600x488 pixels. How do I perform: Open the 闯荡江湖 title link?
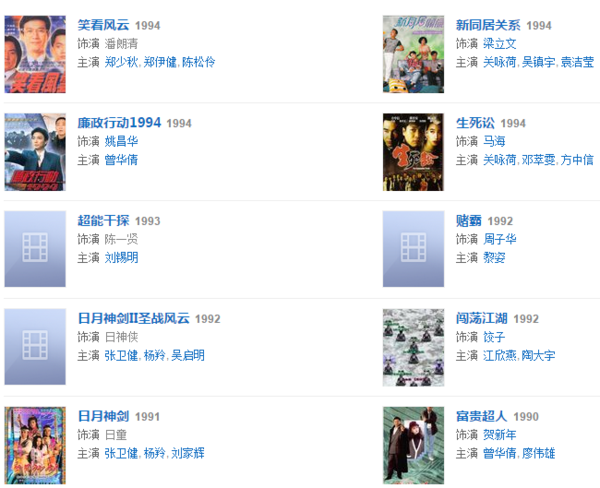482,319
